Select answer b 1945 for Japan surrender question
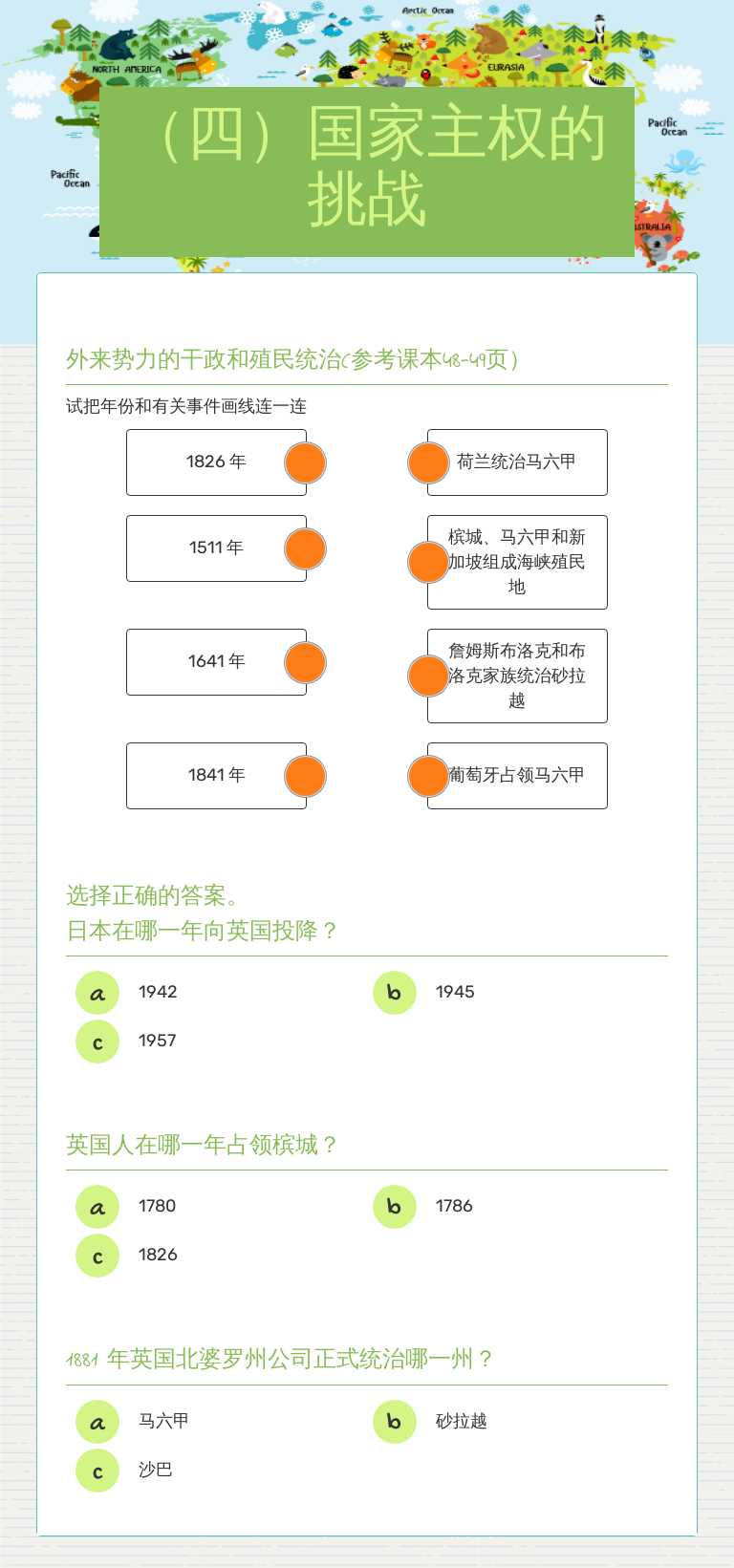This screenshot has width=734, height=1568. (394, 992)
